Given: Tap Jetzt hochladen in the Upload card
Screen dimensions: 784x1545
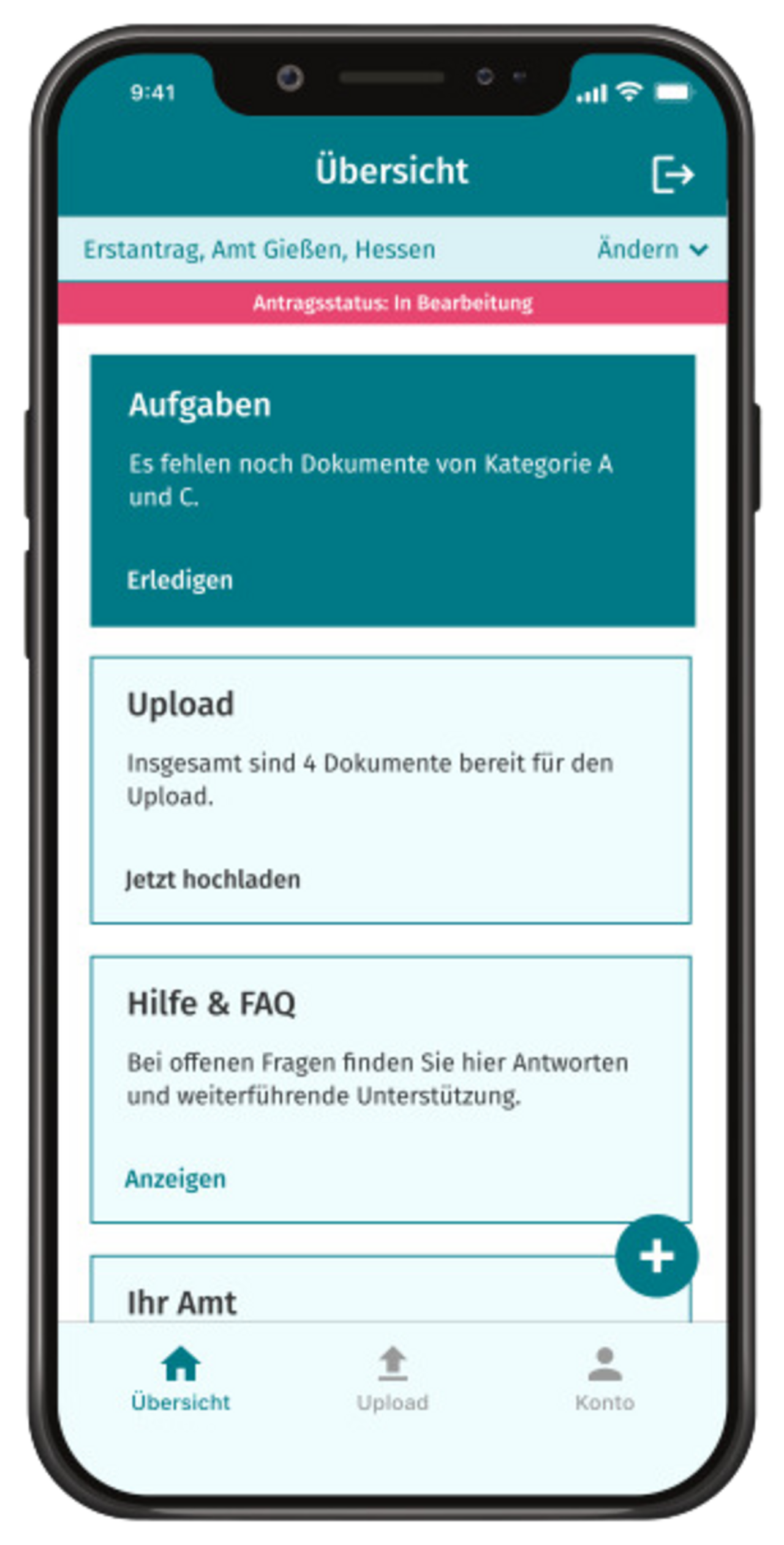Looking at the screenshot, I should click(x=213, y=879).
